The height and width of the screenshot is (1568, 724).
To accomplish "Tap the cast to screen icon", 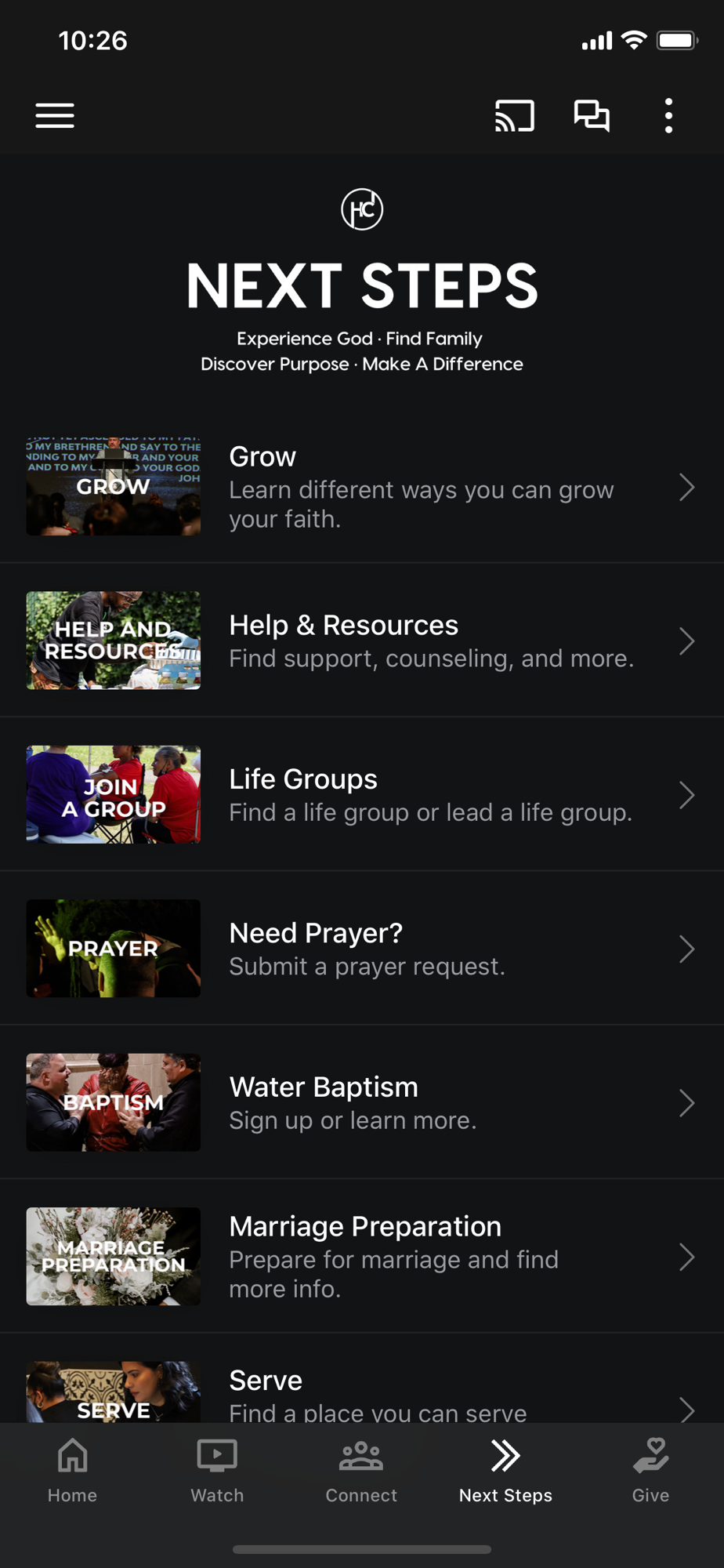I will tap(514, 116).
